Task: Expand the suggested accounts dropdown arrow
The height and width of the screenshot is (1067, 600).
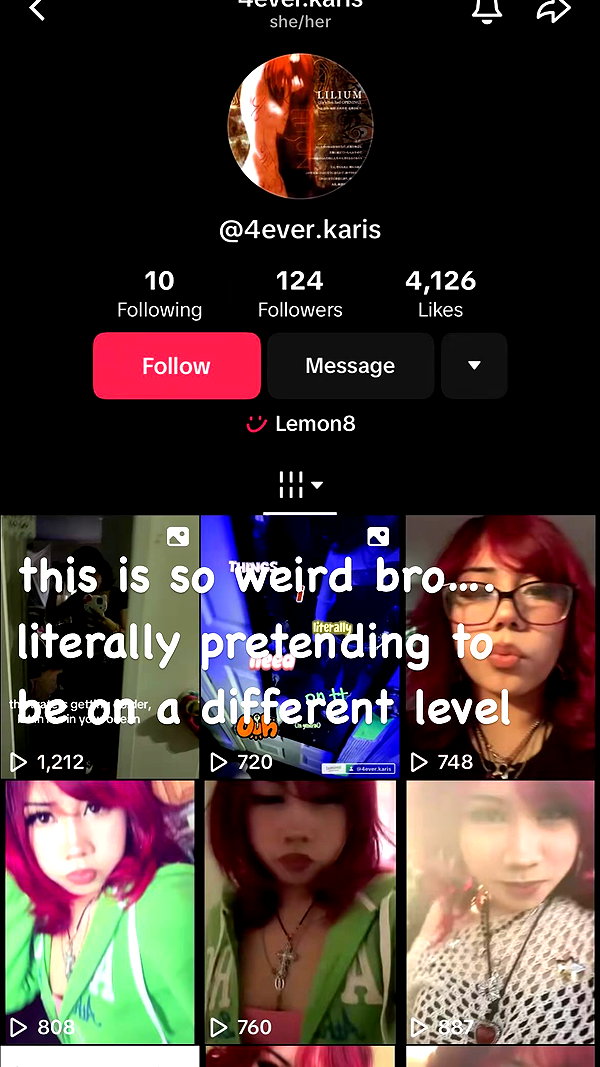Action: (x=474, y=365)
